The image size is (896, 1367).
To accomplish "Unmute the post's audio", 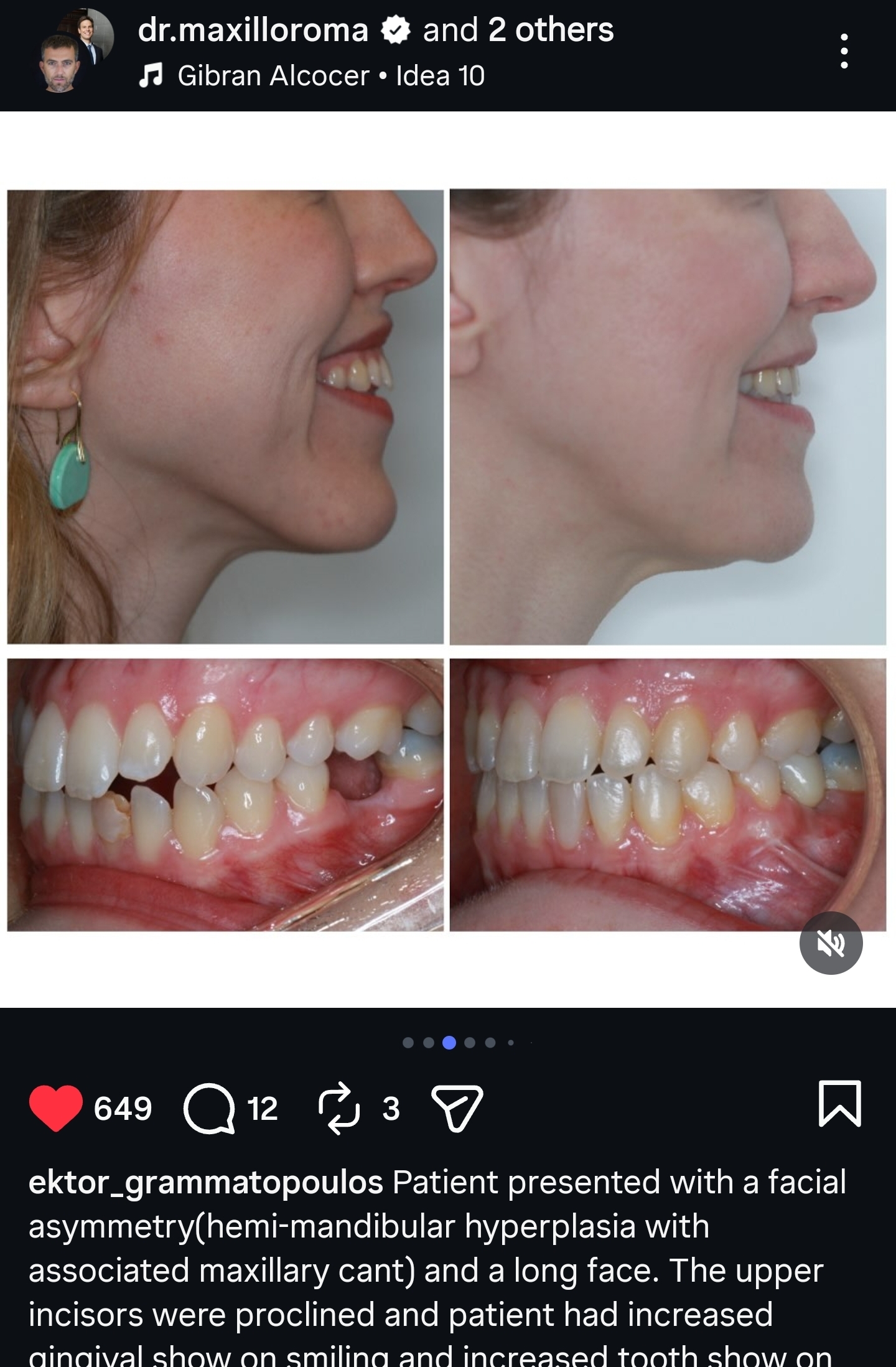I will [x=831, y=943].
